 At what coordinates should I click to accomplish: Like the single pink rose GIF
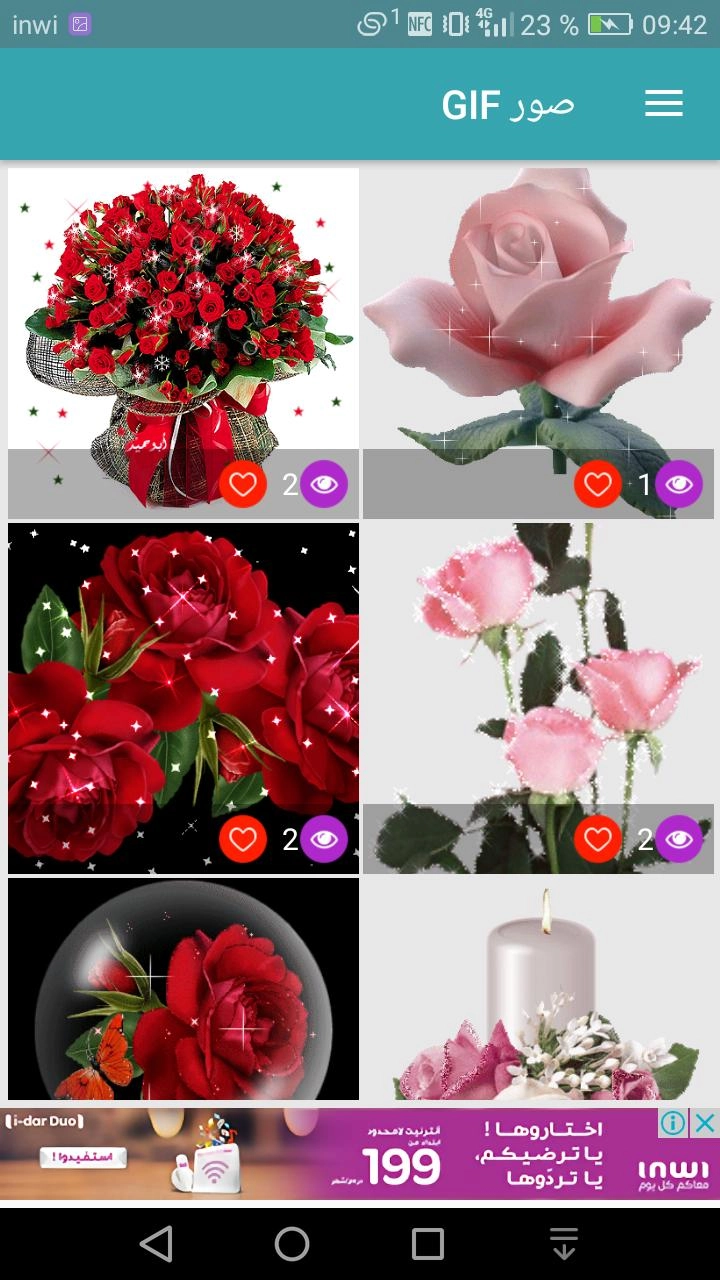(x=597, y=485)
